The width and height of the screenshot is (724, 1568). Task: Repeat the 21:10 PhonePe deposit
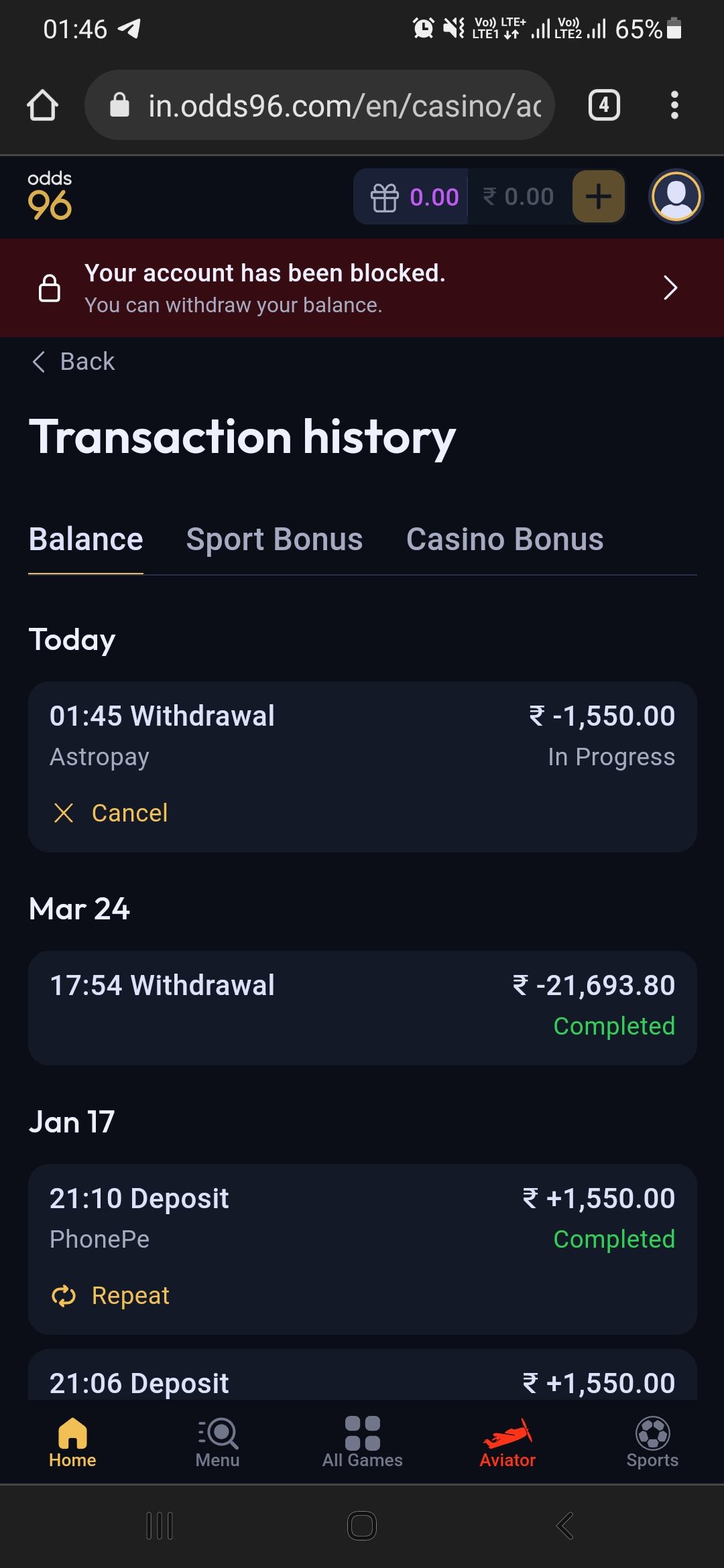click(111, 1295)
